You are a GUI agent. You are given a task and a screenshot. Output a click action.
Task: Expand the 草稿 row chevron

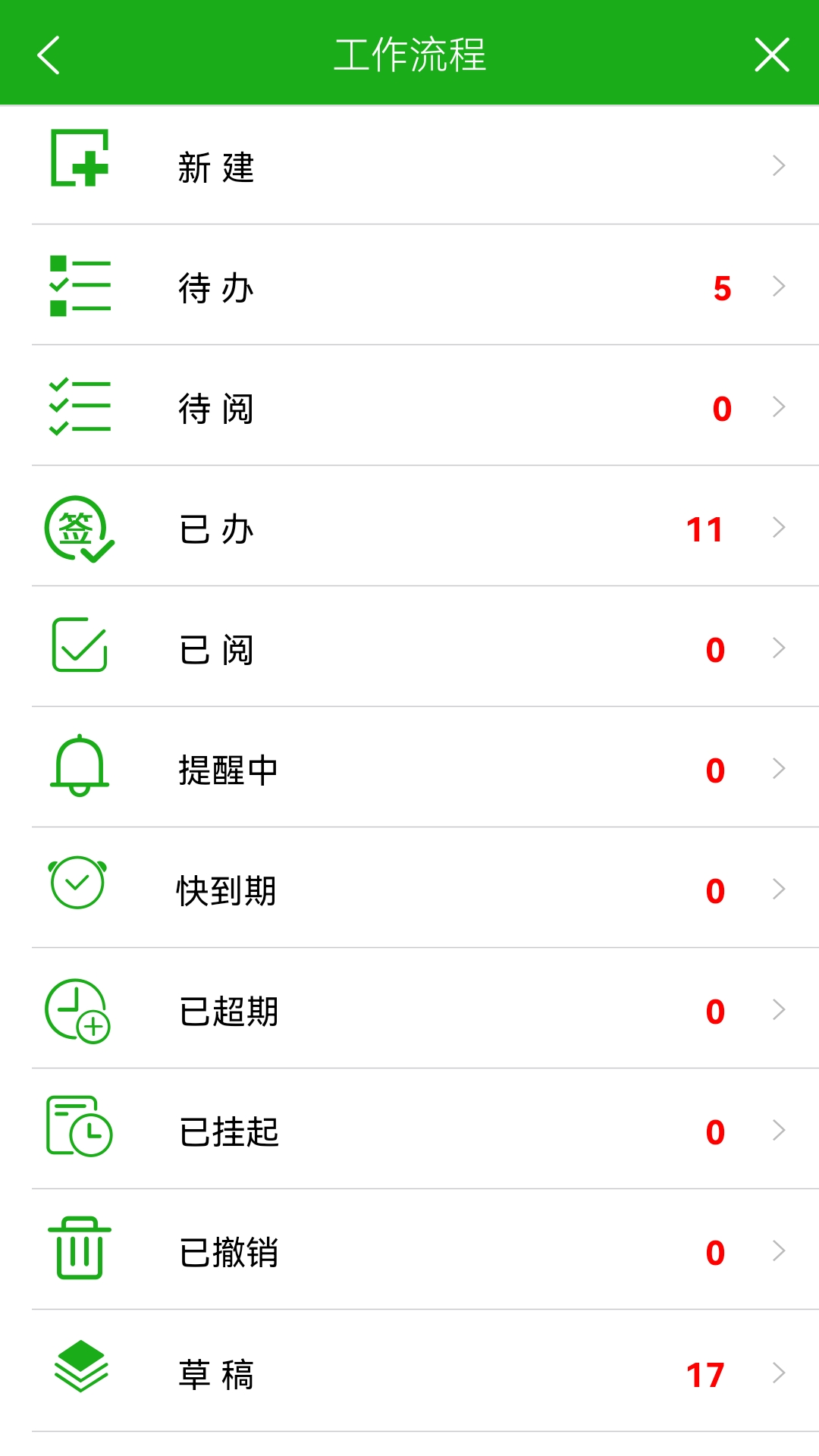[780, 1373]
